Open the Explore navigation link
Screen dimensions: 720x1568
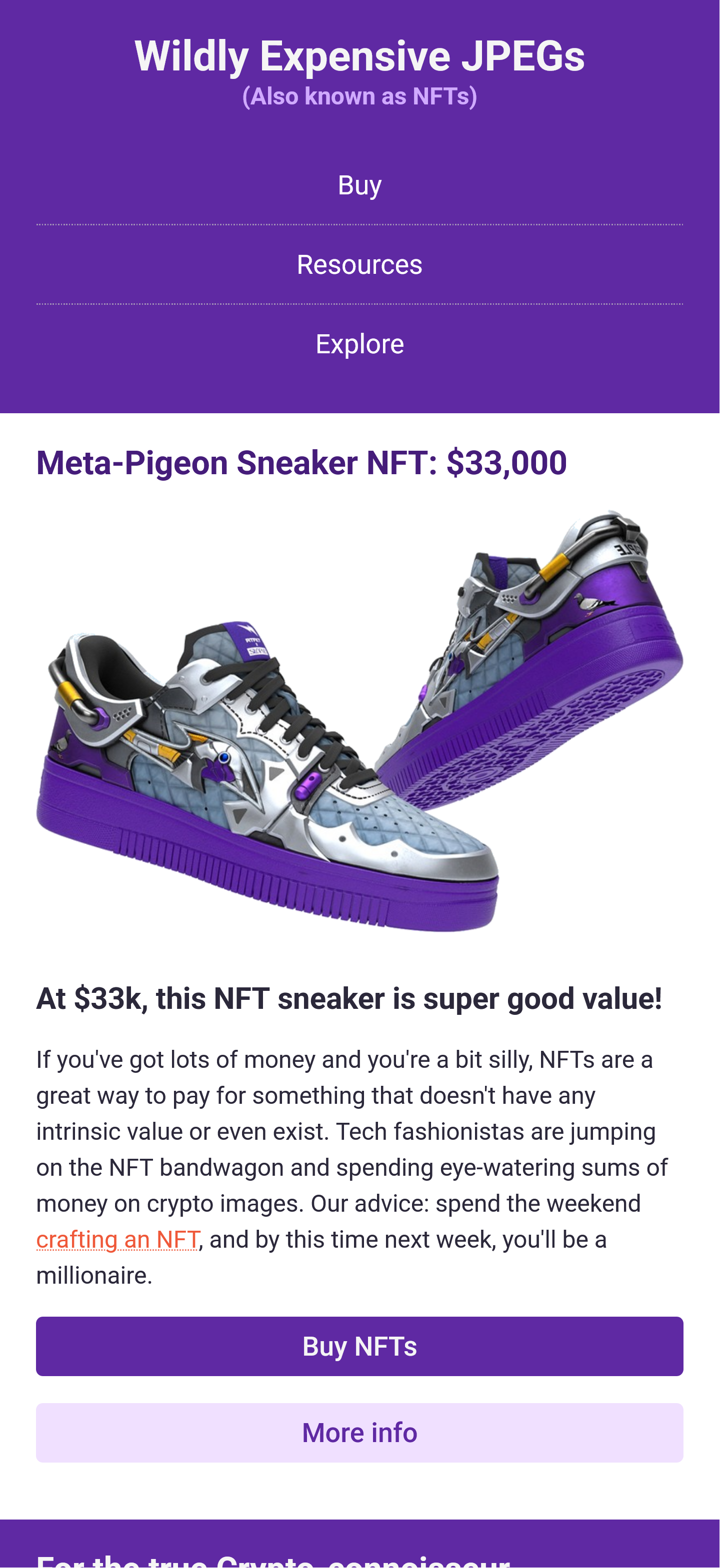pyautogui.click(x=359, y=344)
